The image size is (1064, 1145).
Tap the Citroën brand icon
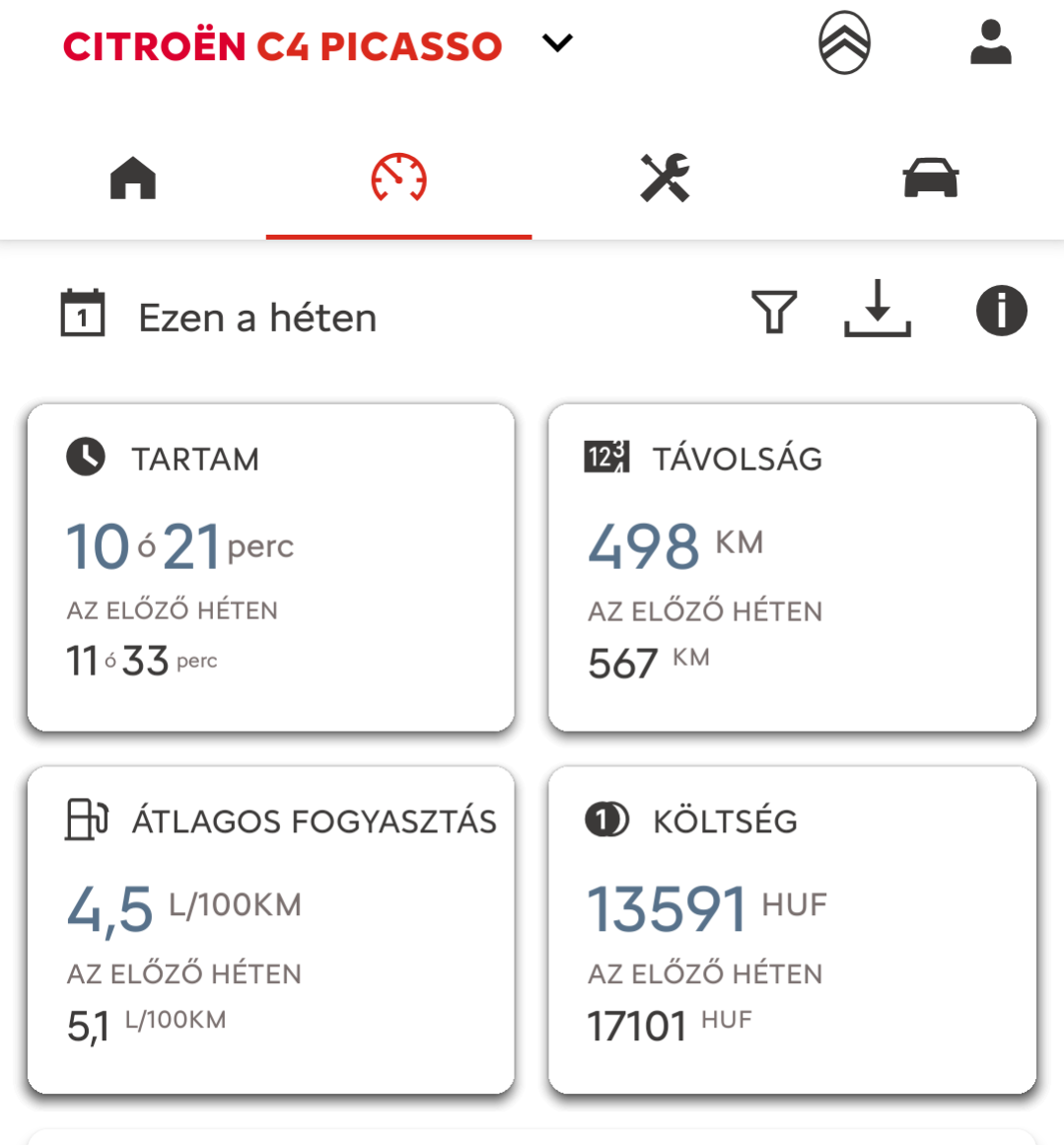[x=844, y=42]
